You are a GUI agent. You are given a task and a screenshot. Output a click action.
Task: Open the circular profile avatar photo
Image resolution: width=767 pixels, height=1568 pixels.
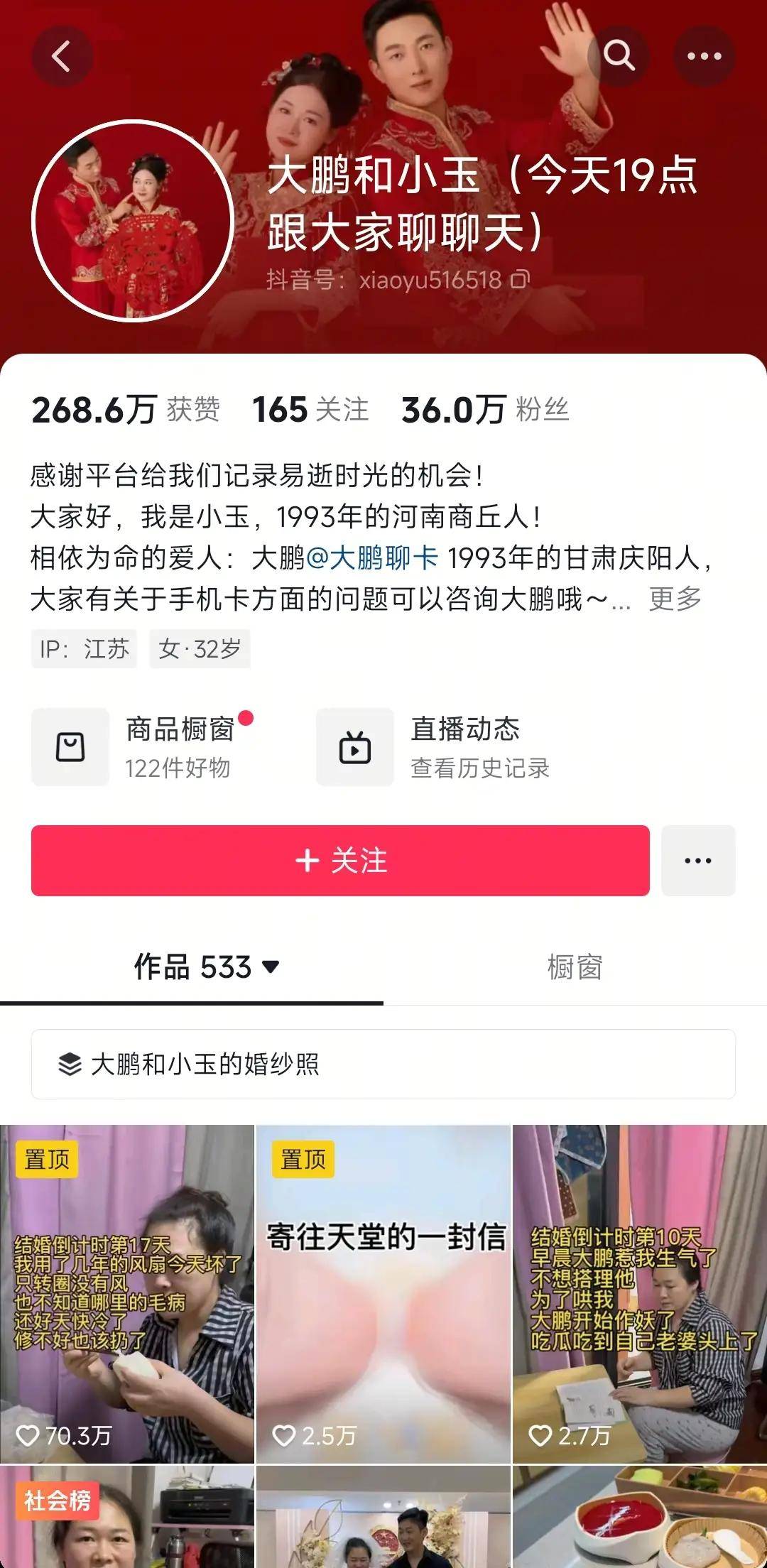(133, 221)
